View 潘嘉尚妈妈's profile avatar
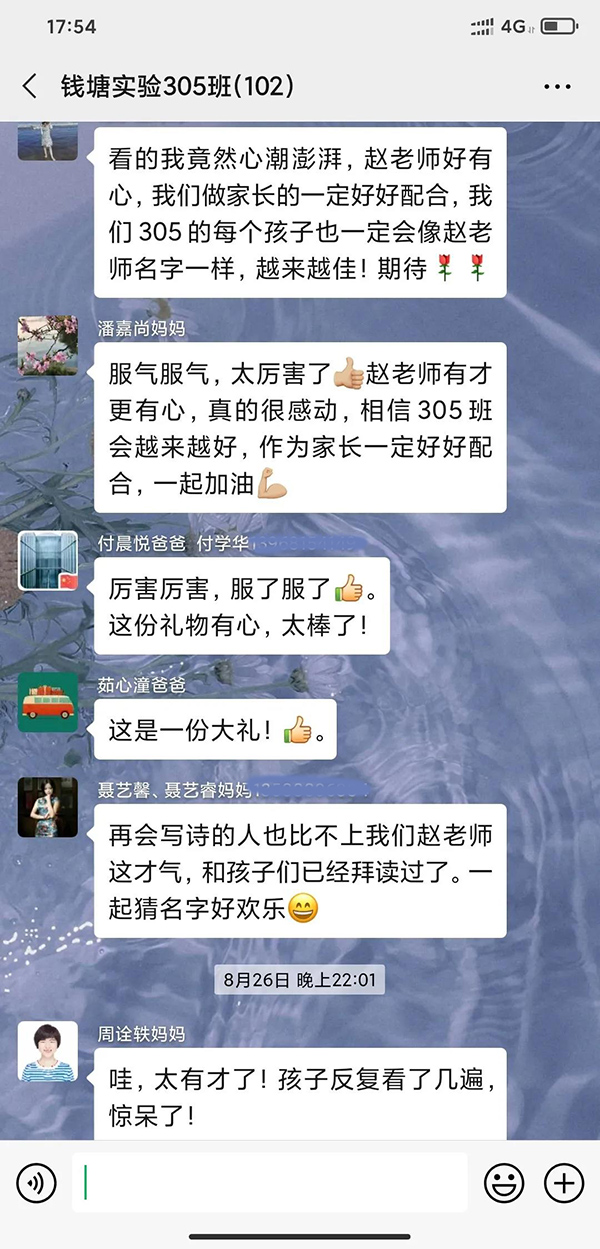The width and height of the screenshot is (600, 1249). [48, 346]
